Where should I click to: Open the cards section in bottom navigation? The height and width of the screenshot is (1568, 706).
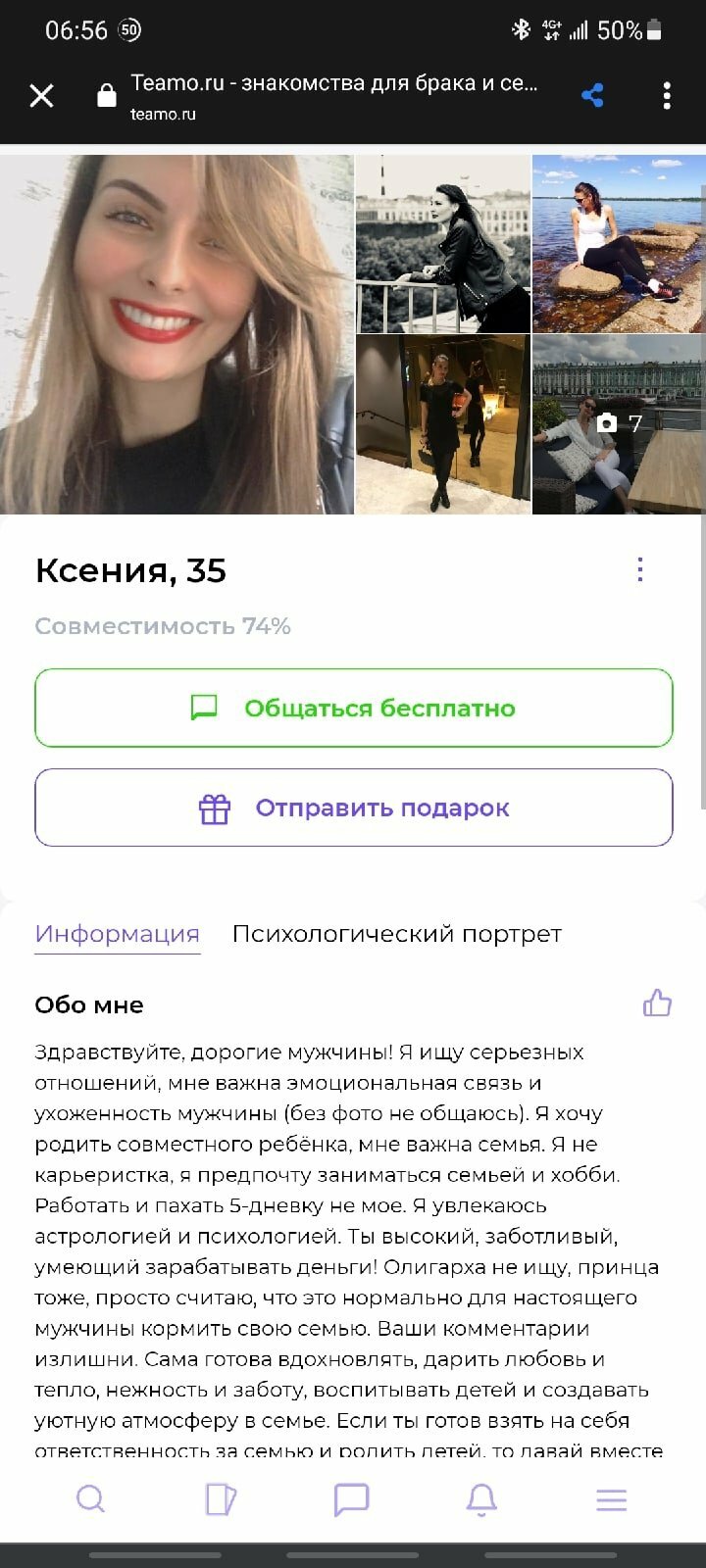[221, 1499]
